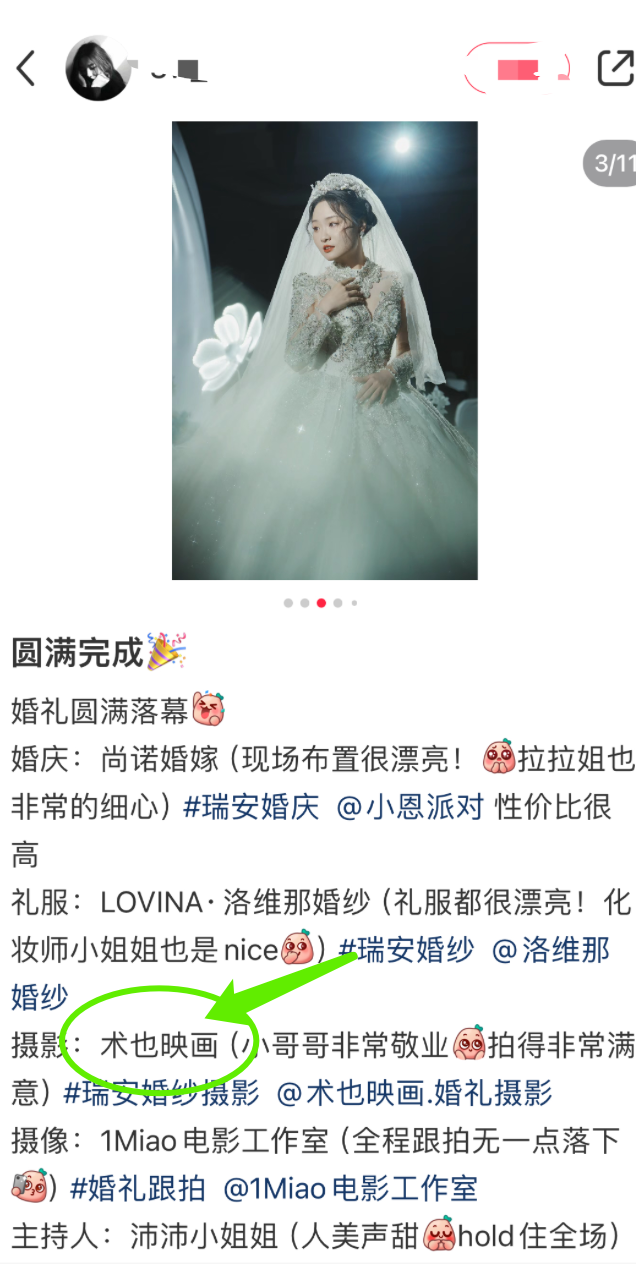Open the #瑞安婚纱摄影 hashtag
Viewport: 636px width, 1280px height.
(161, 1093)
